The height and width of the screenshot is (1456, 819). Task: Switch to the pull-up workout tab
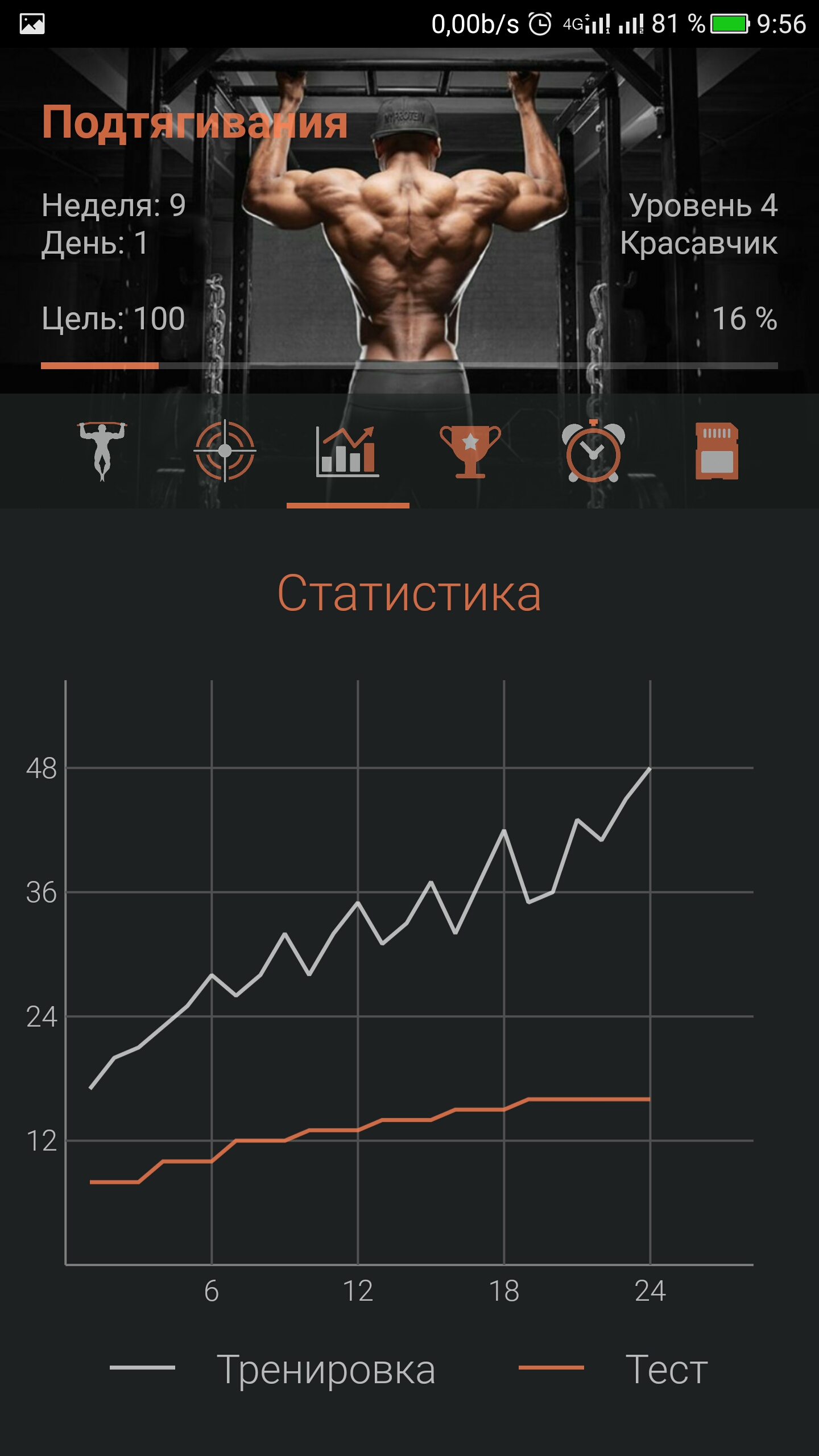click(102, 452)
